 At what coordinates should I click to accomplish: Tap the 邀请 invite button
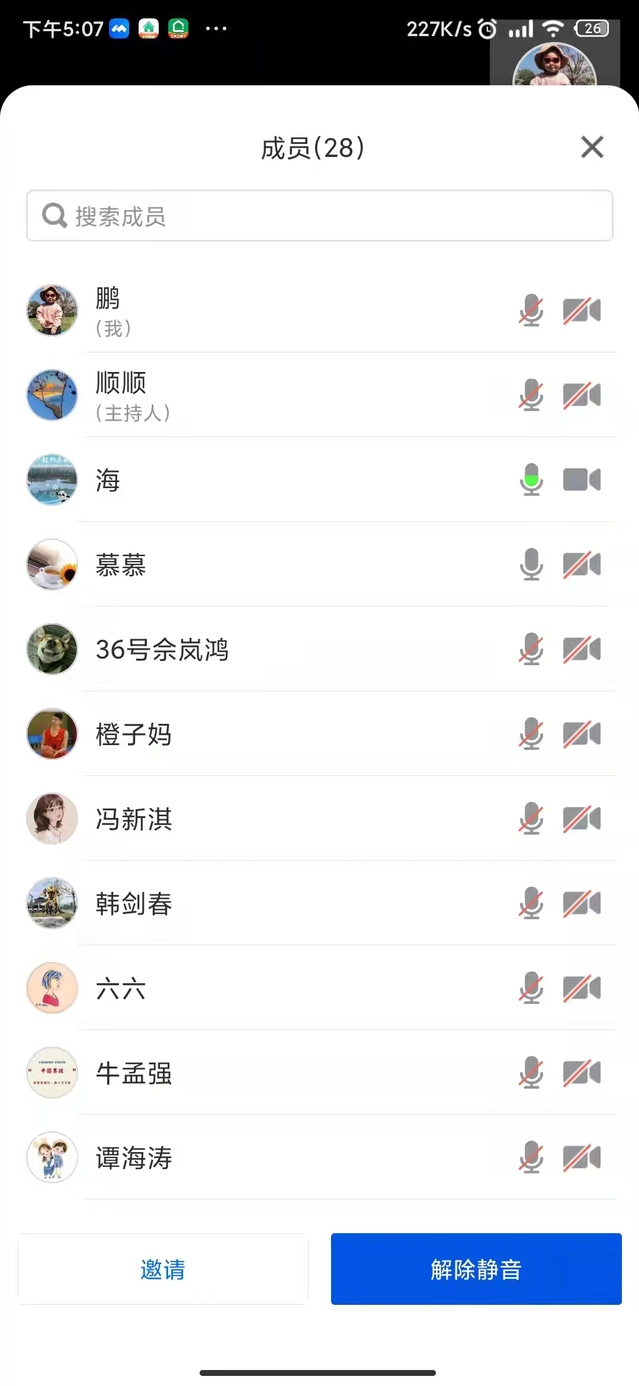click(163, 1269)
